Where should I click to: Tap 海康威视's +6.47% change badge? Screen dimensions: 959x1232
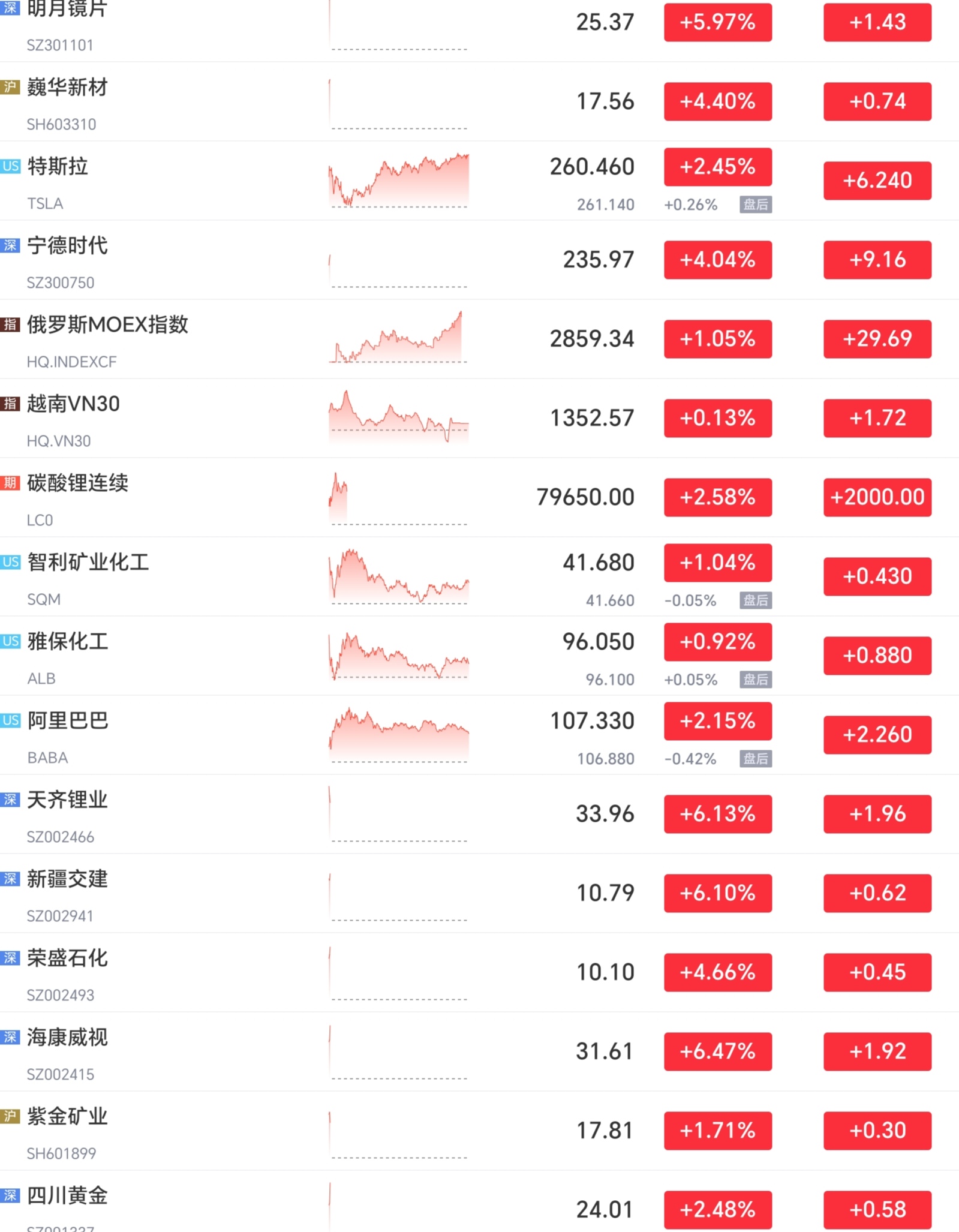tap(717, 1051)
